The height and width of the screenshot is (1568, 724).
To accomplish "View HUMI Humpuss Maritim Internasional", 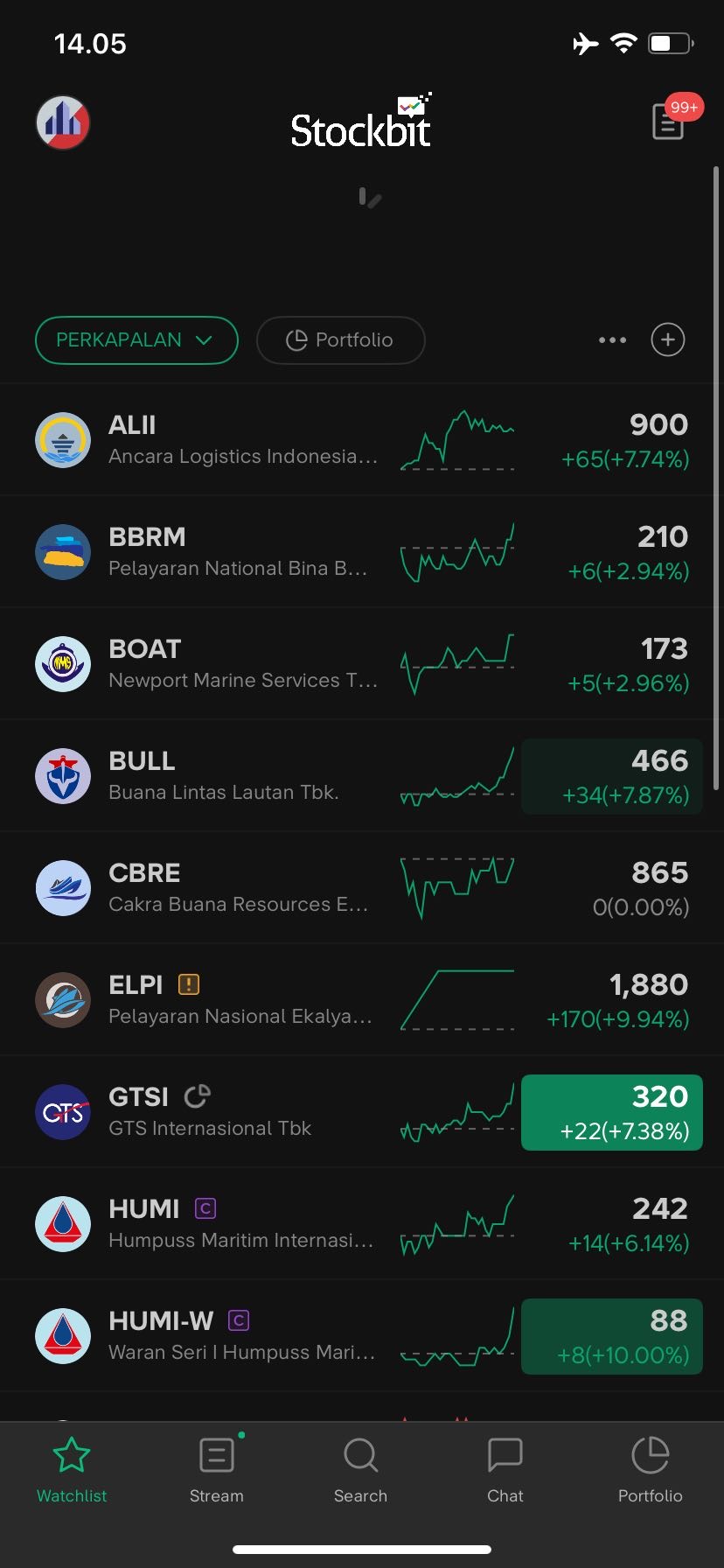I will pyautogui.click(x=240, y=1224).
